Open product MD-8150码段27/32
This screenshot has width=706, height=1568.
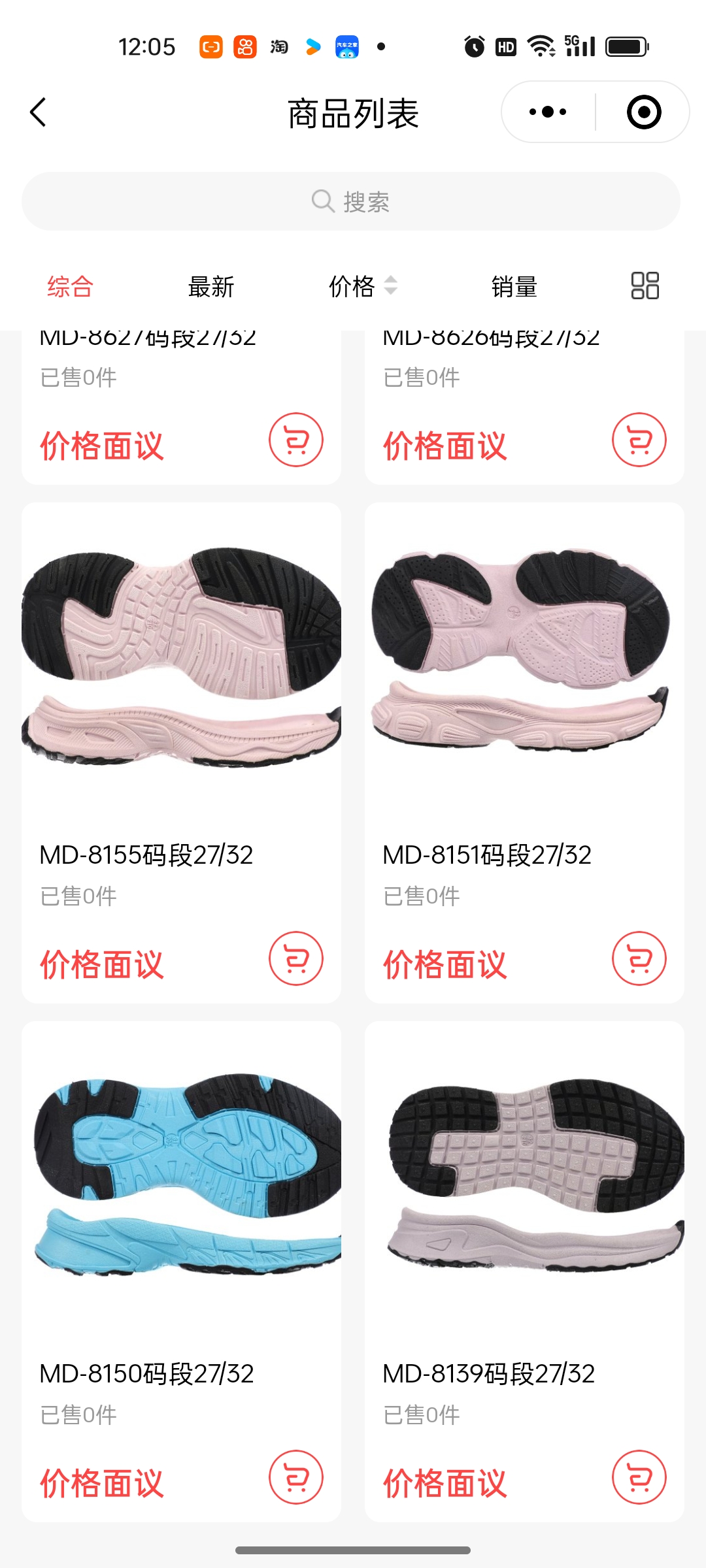tap(181, 1176)
